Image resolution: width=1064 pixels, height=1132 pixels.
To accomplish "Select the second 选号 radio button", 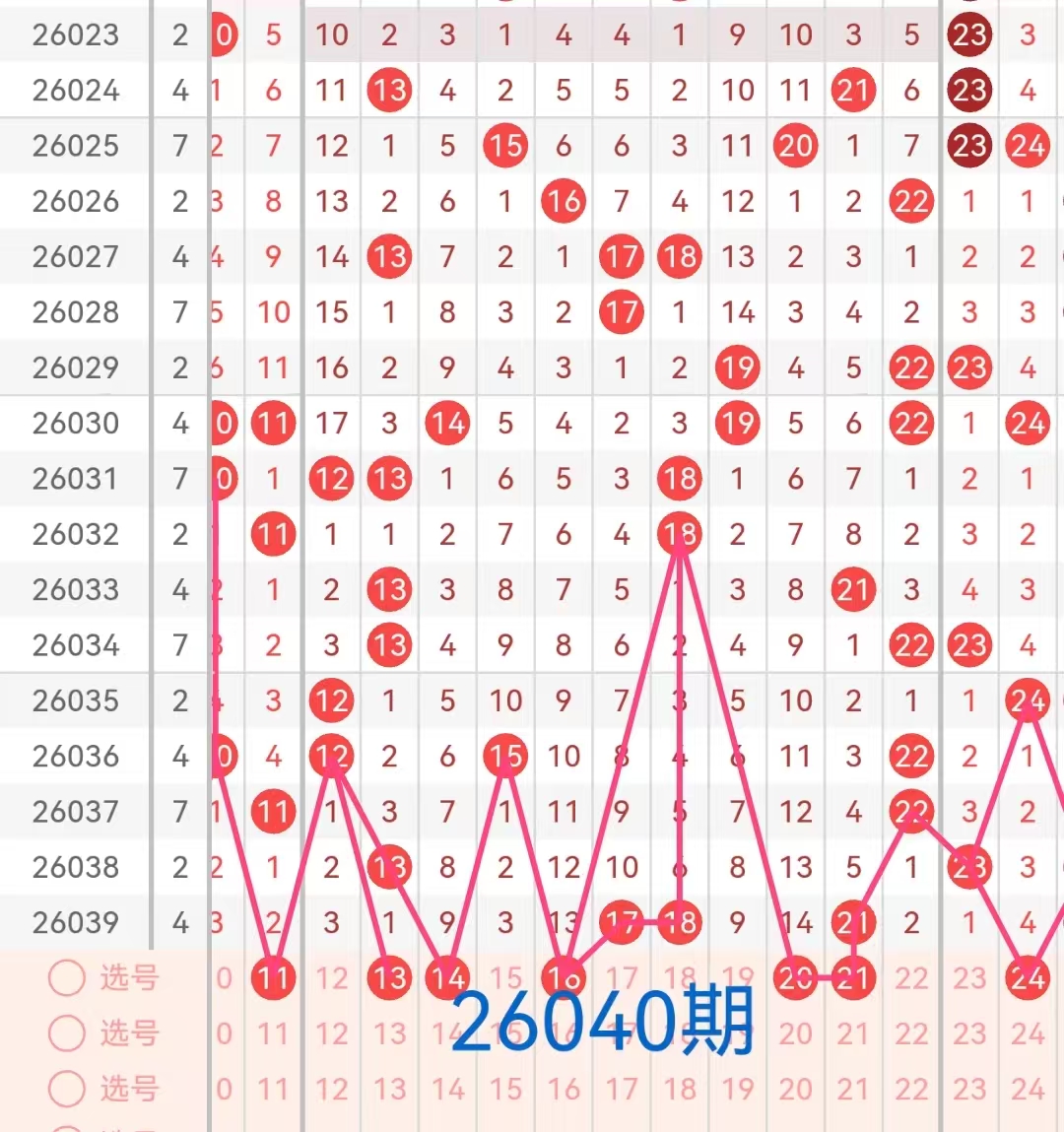I will [68, 1033].
